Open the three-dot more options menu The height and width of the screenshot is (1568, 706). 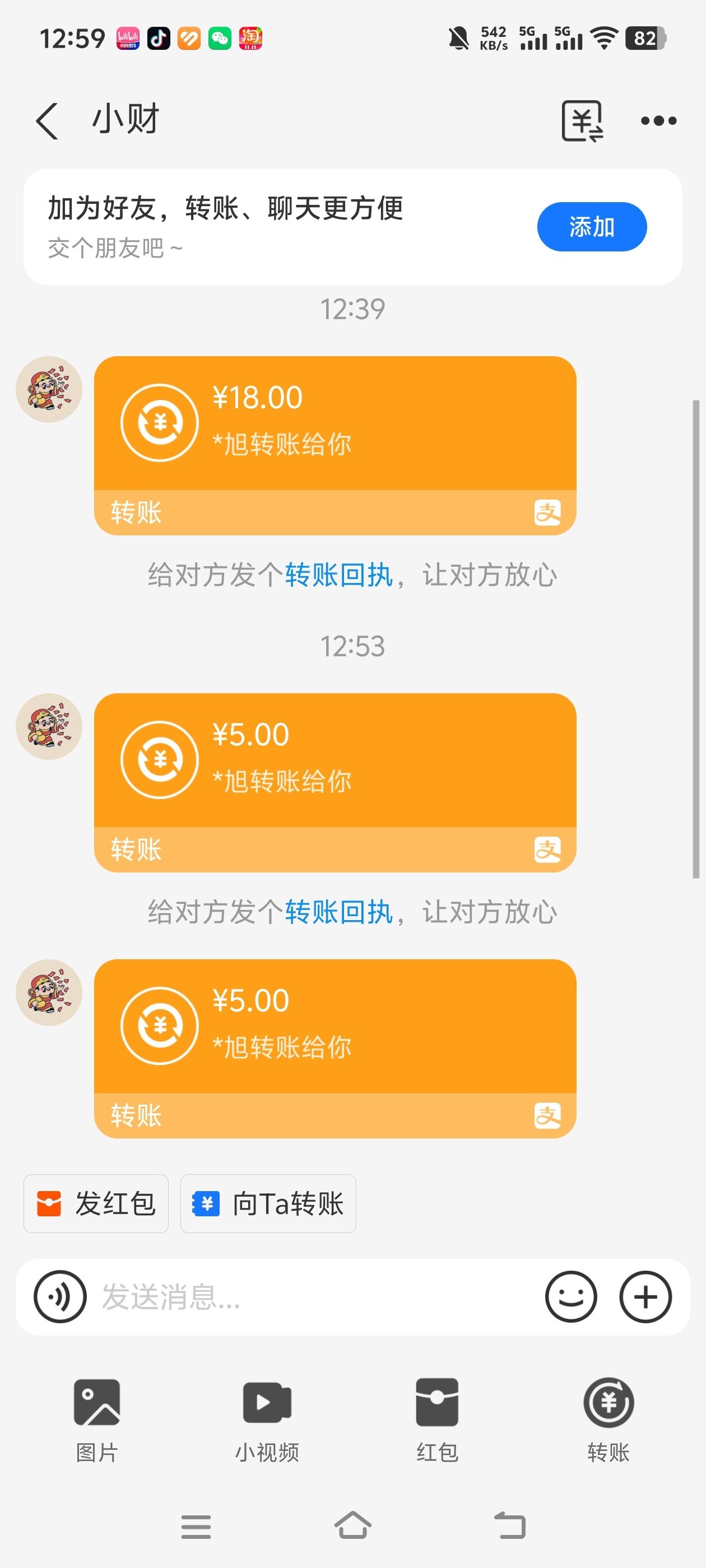coord(658,120)
